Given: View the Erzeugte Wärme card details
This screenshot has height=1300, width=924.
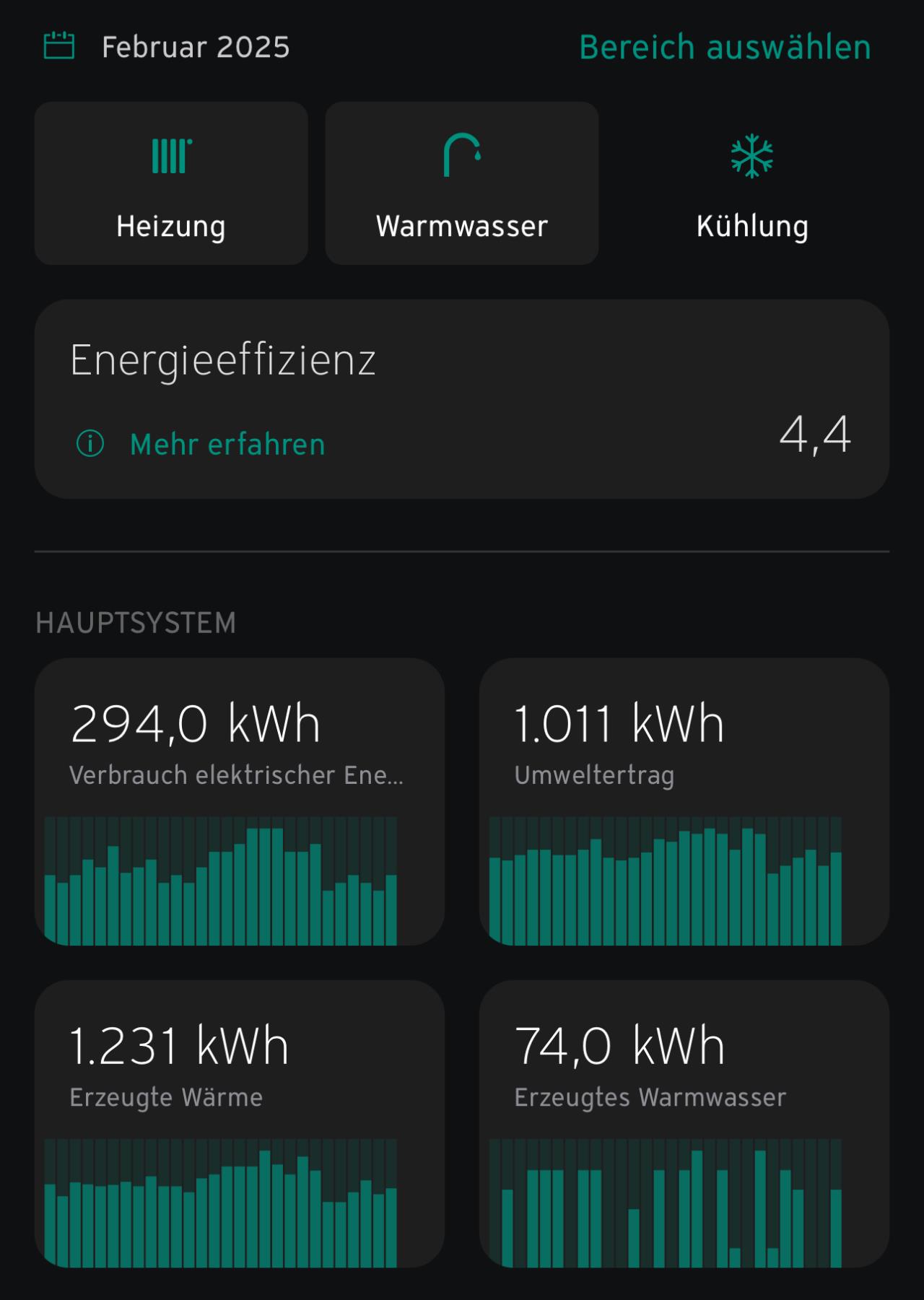Looking at the screenshot, I should coord(239,1123).
